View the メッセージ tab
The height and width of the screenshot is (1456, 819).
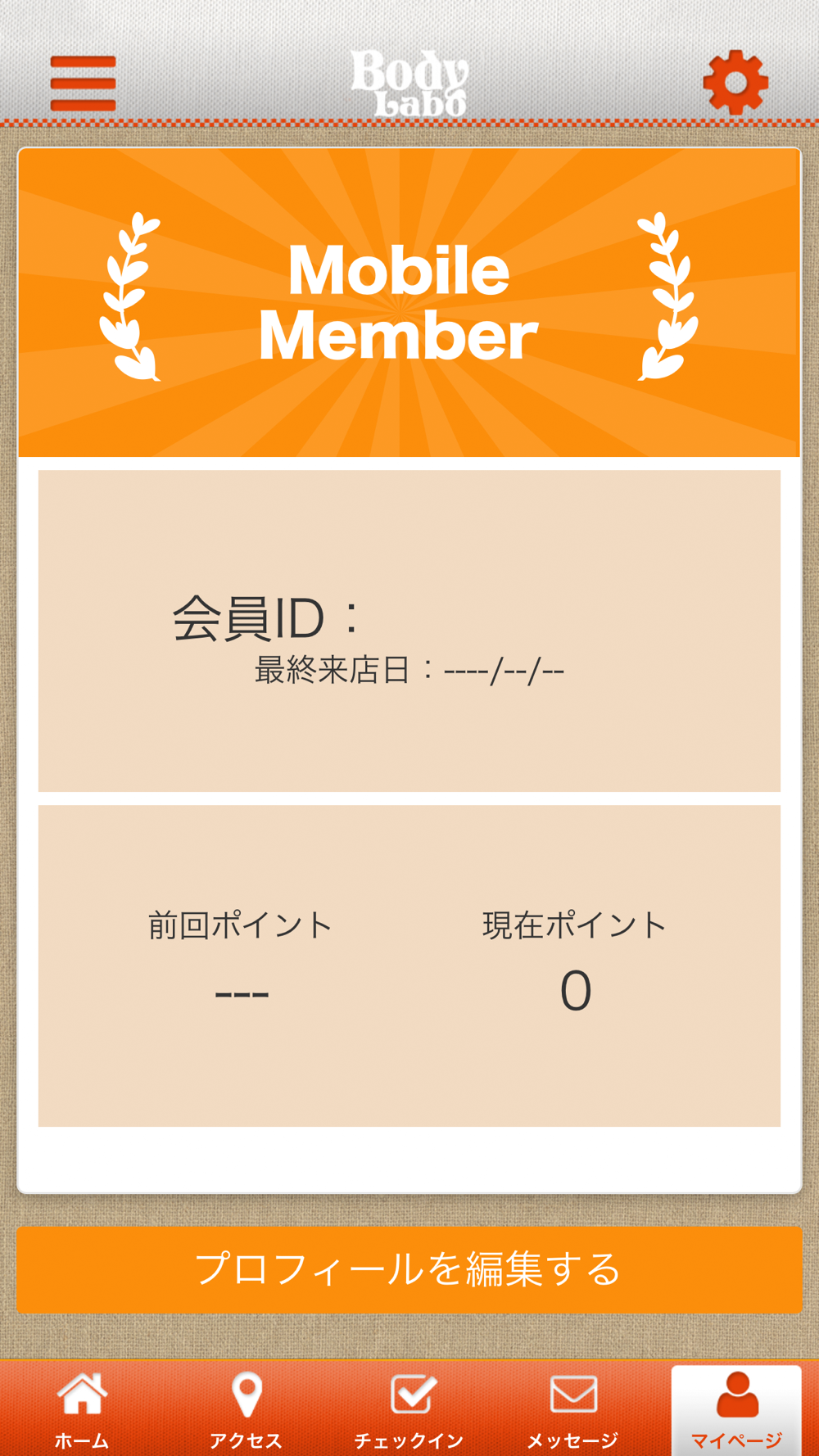(x=572, y=1409)
